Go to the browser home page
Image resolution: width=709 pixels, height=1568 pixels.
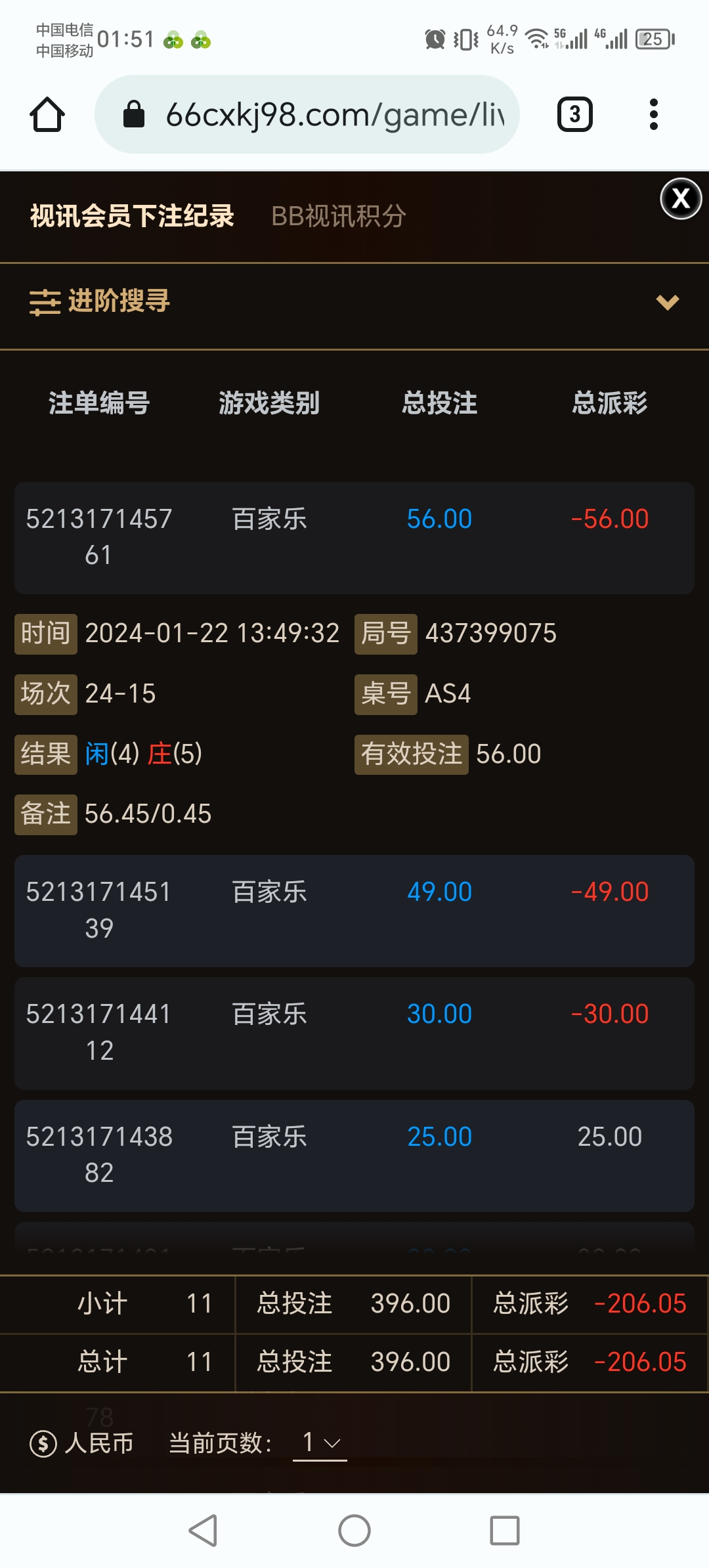point(47,115)
